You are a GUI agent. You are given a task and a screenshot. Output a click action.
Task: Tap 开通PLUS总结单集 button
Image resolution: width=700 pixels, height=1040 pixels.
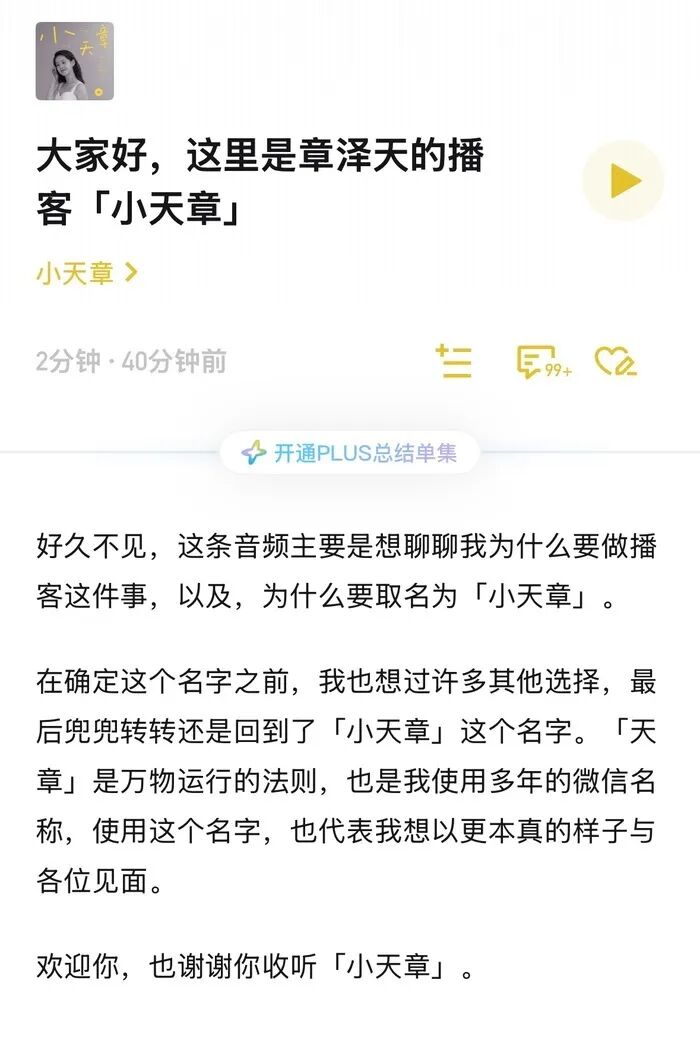(x=350, y=453)
